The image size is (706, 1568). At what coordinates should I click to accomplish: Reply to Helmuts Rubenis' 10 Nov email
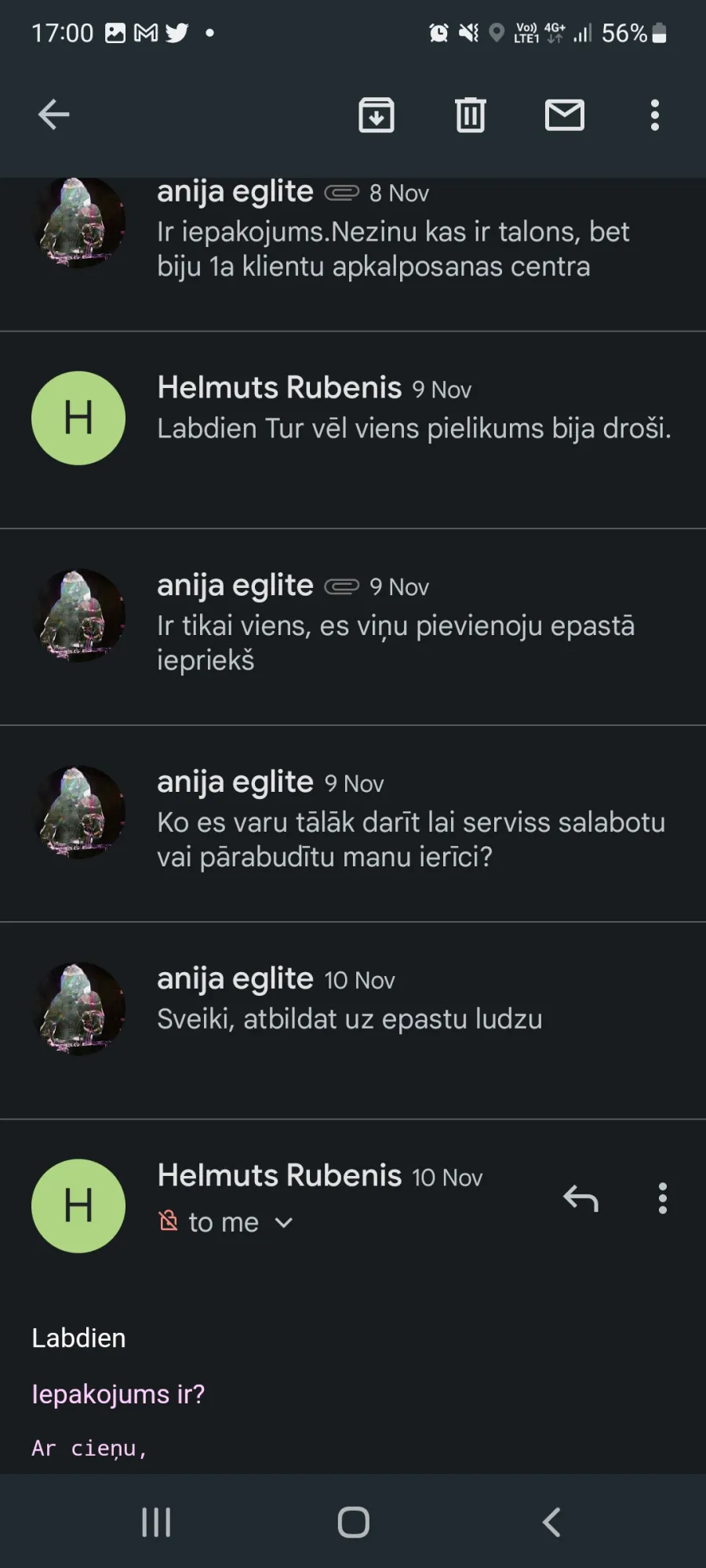pyautogui.click(x=581, y=1199)
